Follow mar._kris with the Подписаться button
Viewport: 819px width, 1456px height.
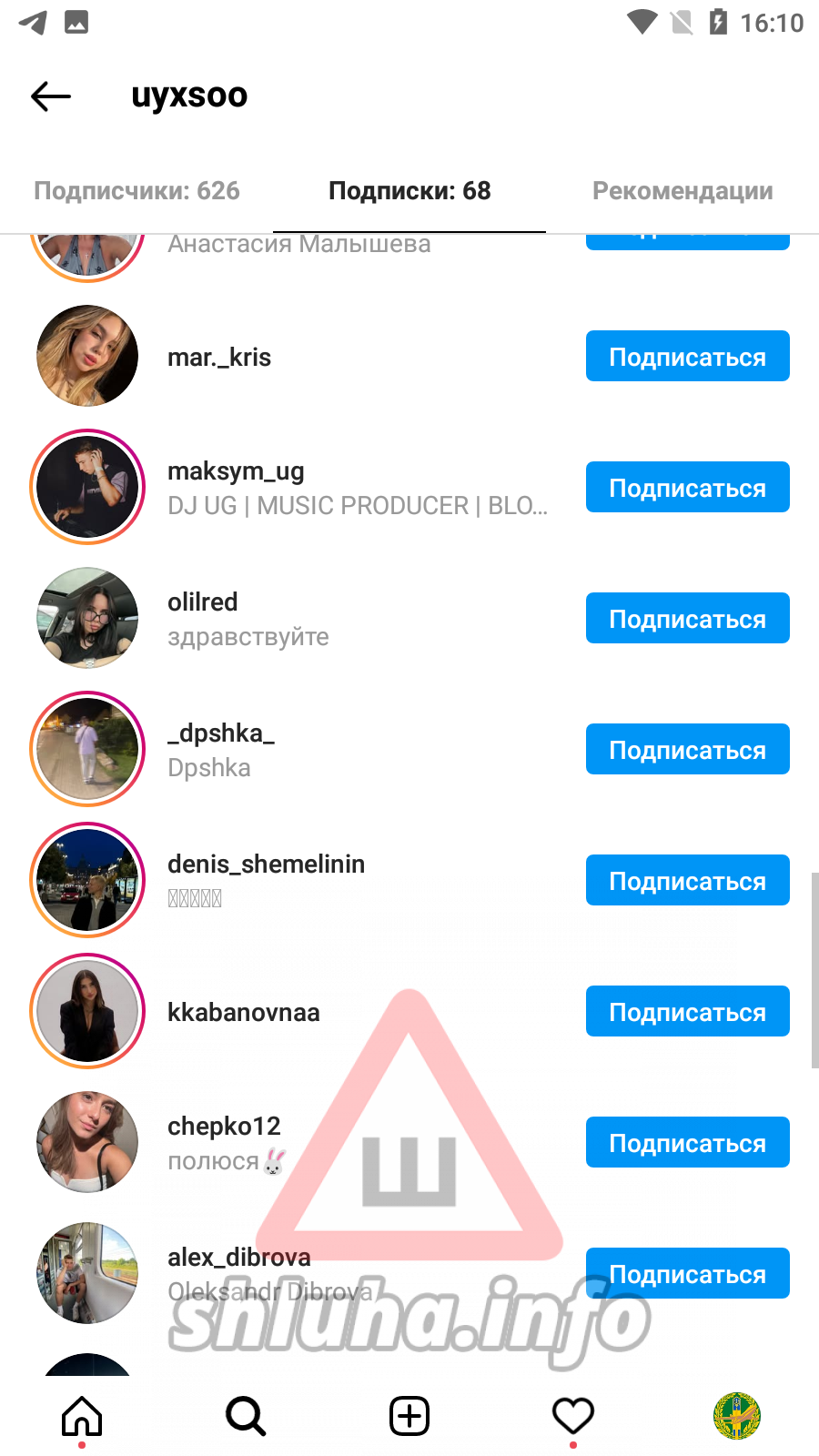[688, 356]
